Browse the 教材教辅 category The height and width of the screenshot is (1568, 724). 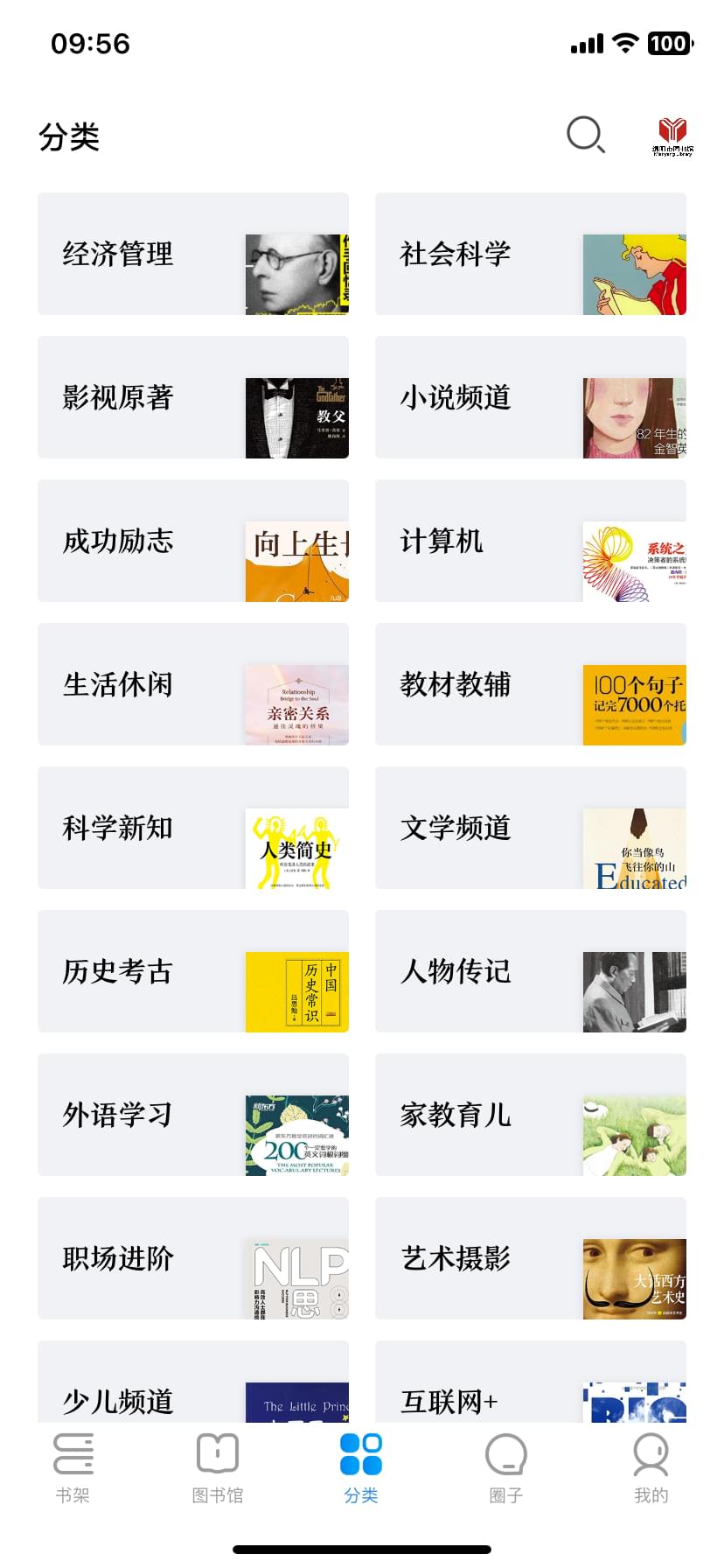(x=530, y=684)
